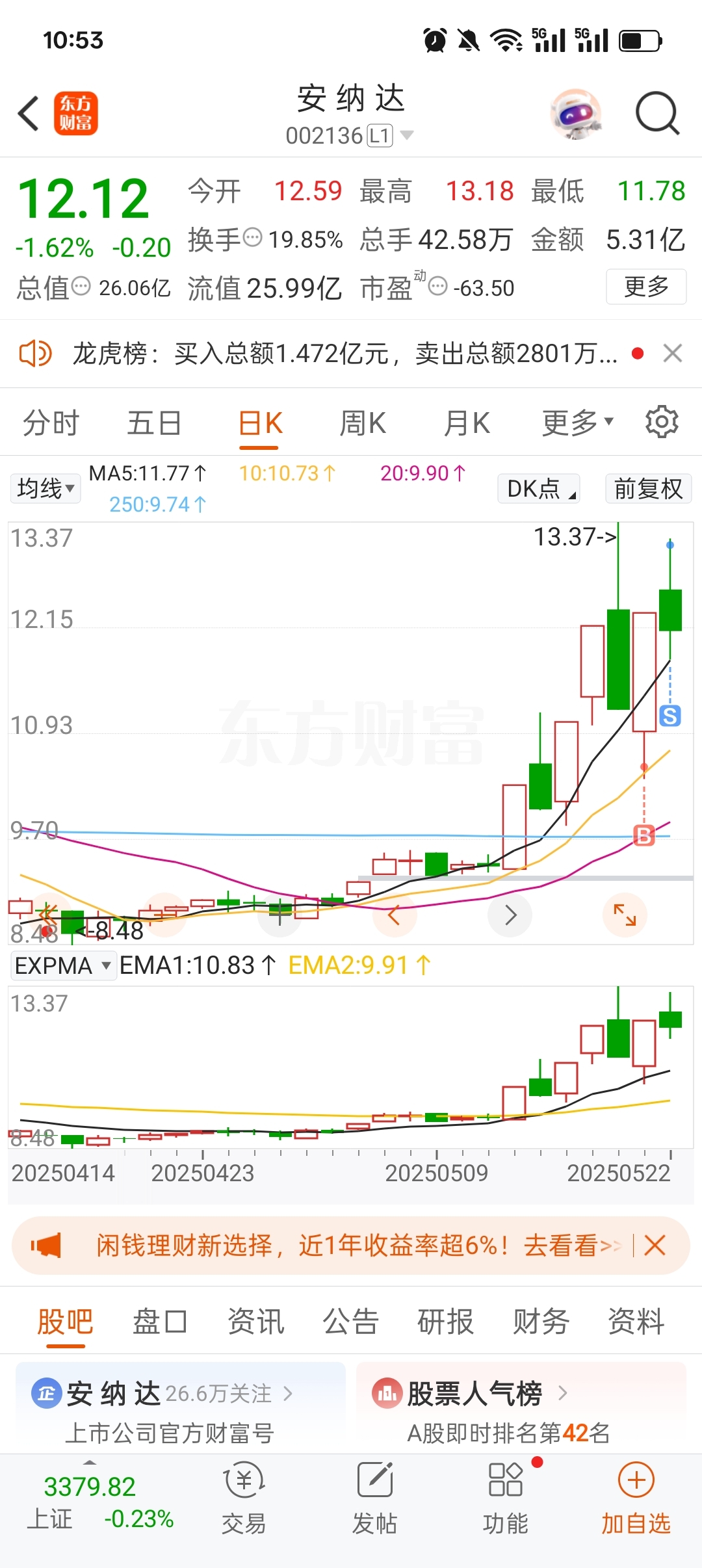This screenshot has height=1568, width=702.
Task: Switch to the 公告 tab
Action: pos(350,1321)
